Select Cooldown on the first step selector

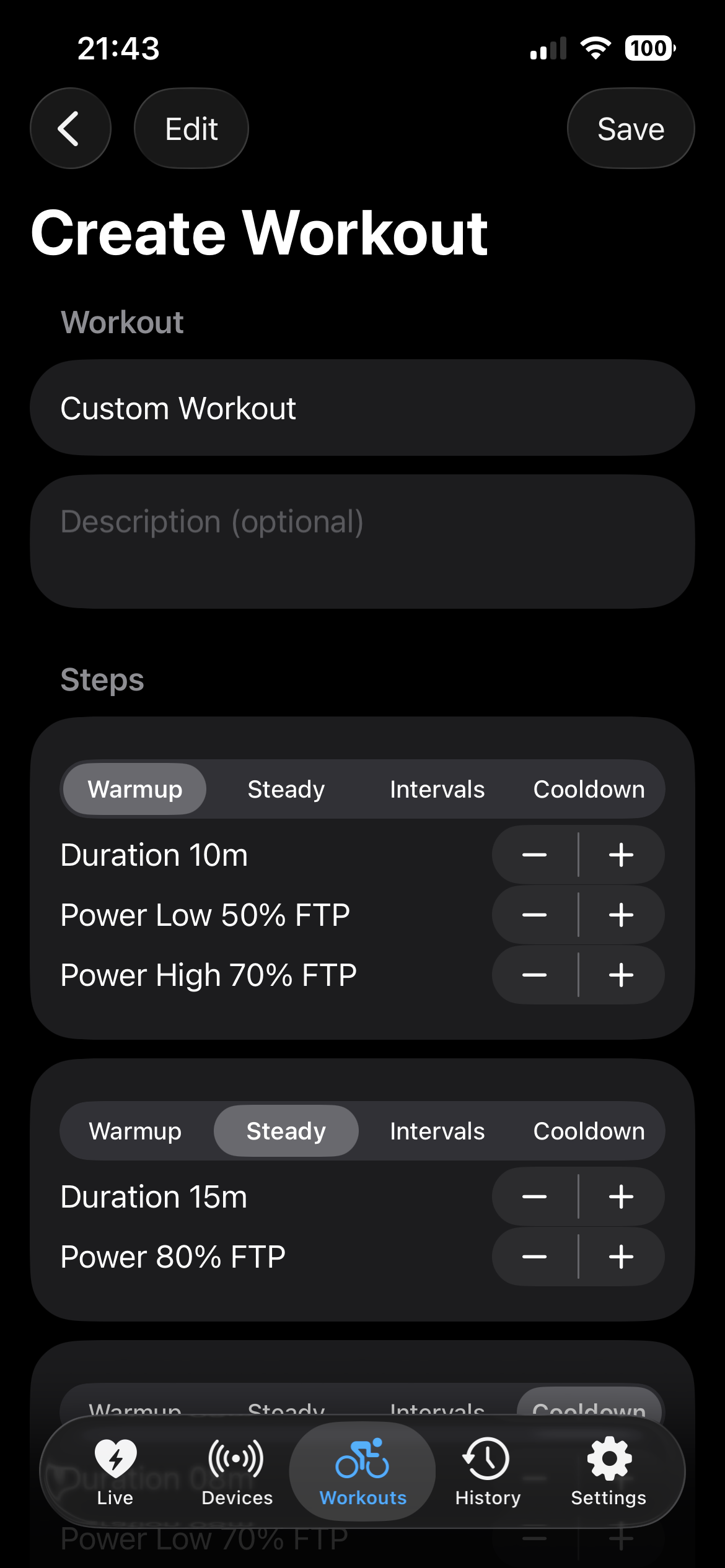[x=589, y=789]
